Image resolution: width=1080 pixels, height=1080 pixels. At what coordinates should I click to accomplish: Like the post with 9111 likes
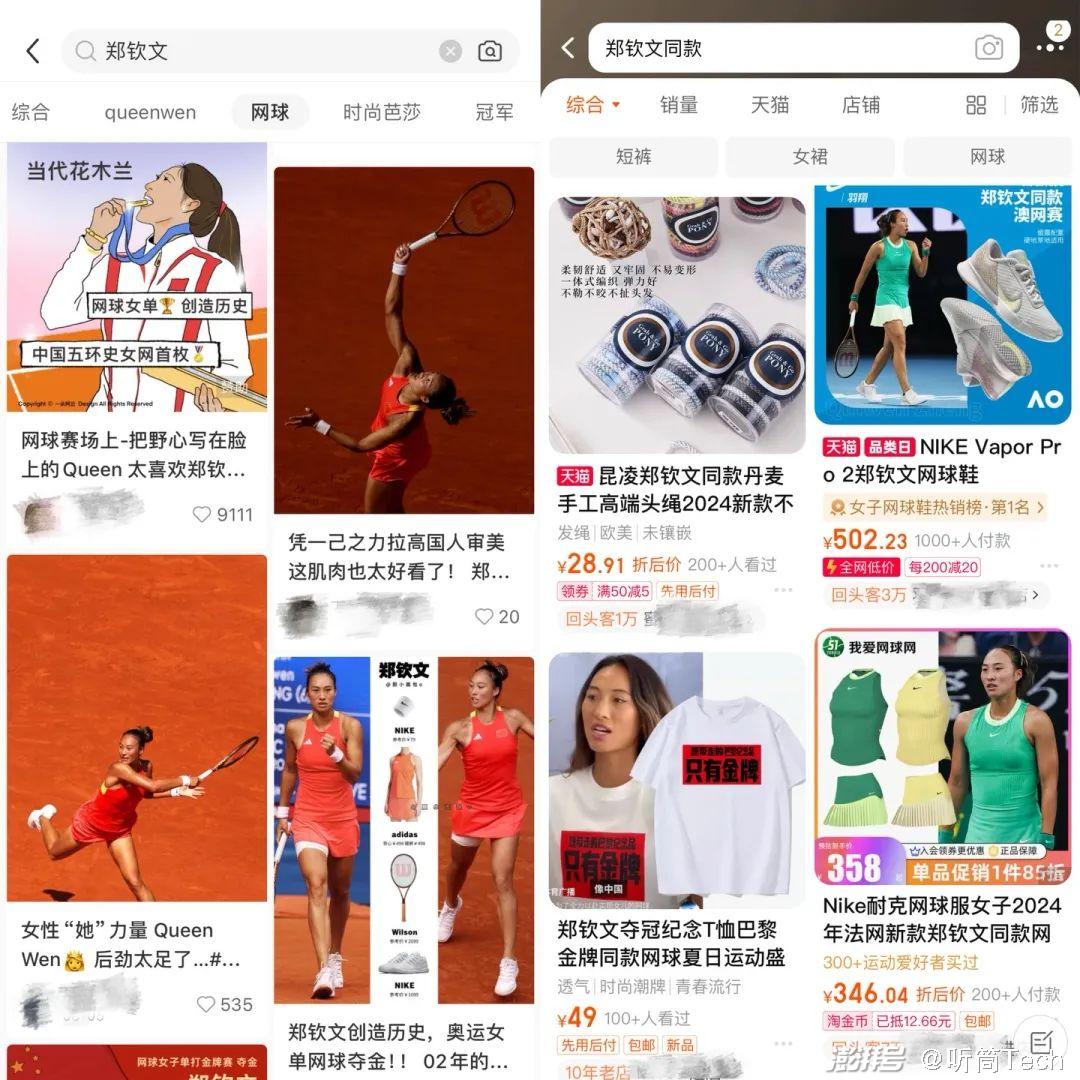click(203, 514)
